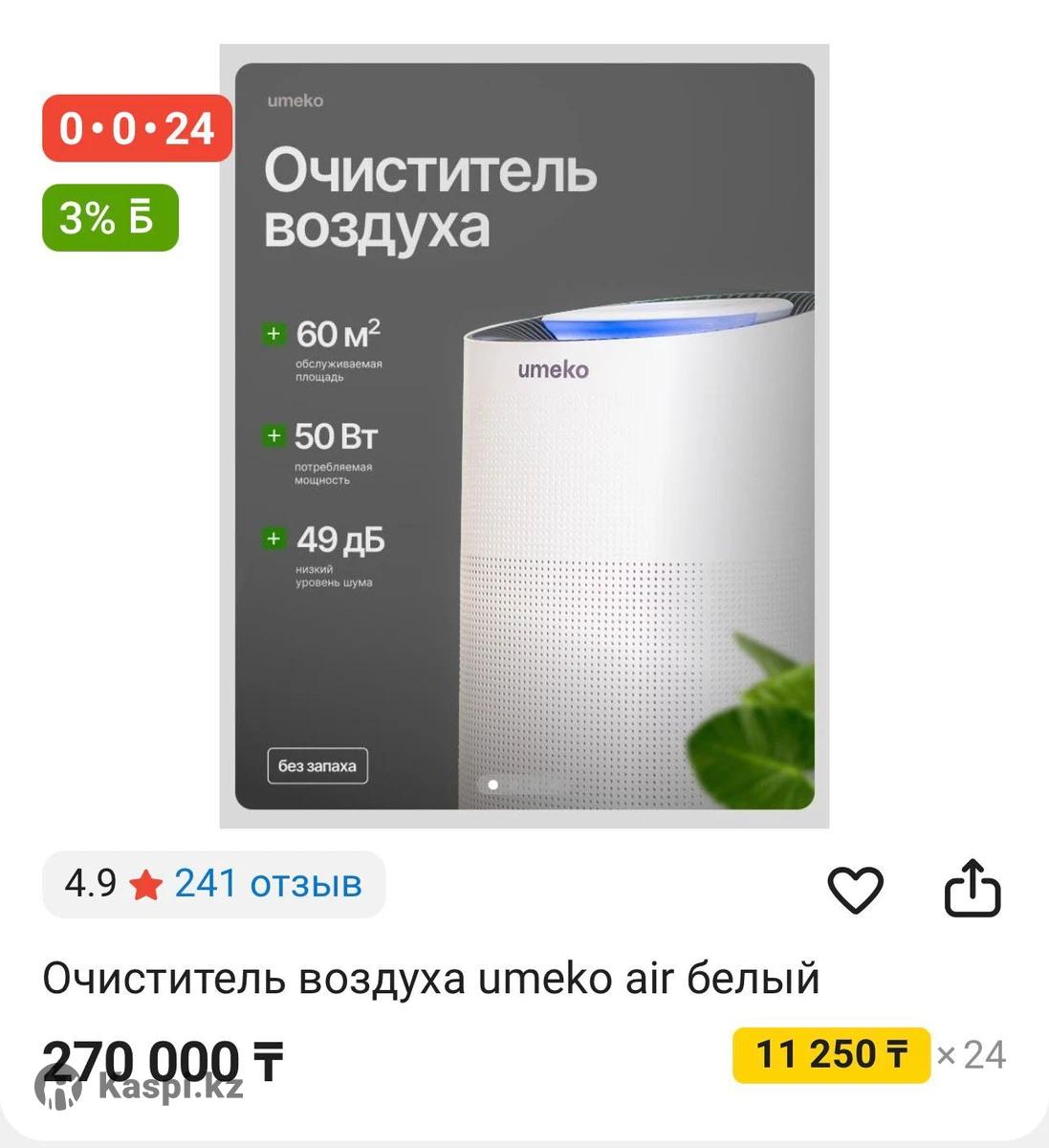This screenshot has width=1049, height=1148.
Task: Open the 241 reviews link
Action: (x=268, y=884)
